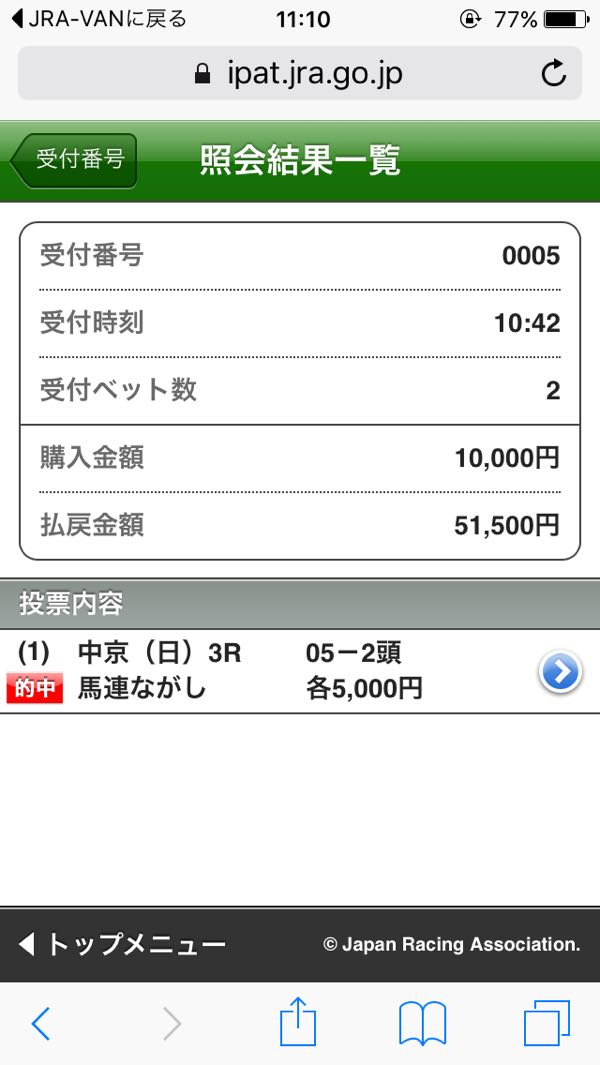Viewport: 600px width, 1065px height.
Task: Go back in Safari
Action: [40, 1023]
